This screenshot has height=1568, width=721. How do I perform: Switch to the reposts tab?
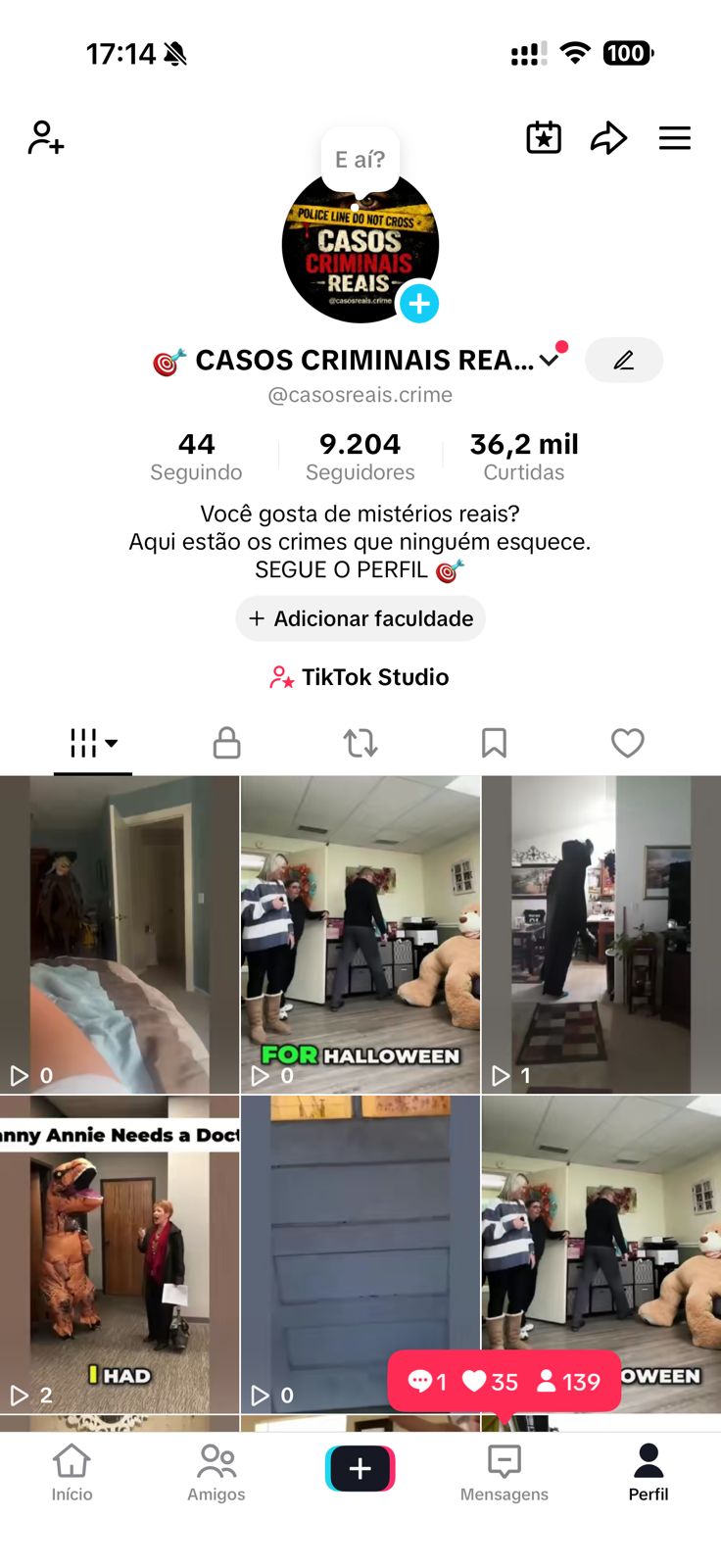360,743
